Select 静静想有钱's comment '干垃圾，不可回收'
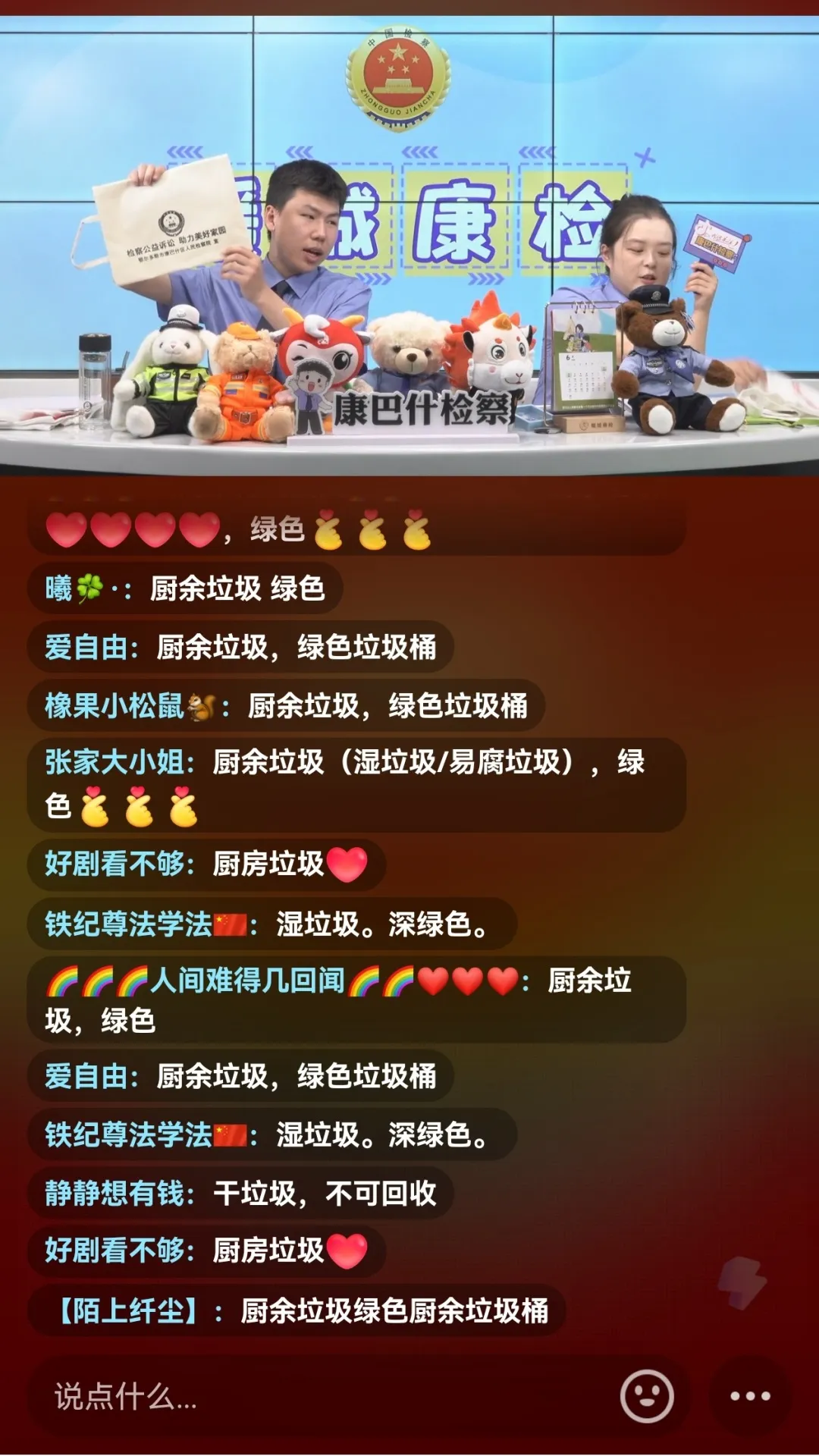Screen dimensions: 819x1456 [x=240, y=1193]
